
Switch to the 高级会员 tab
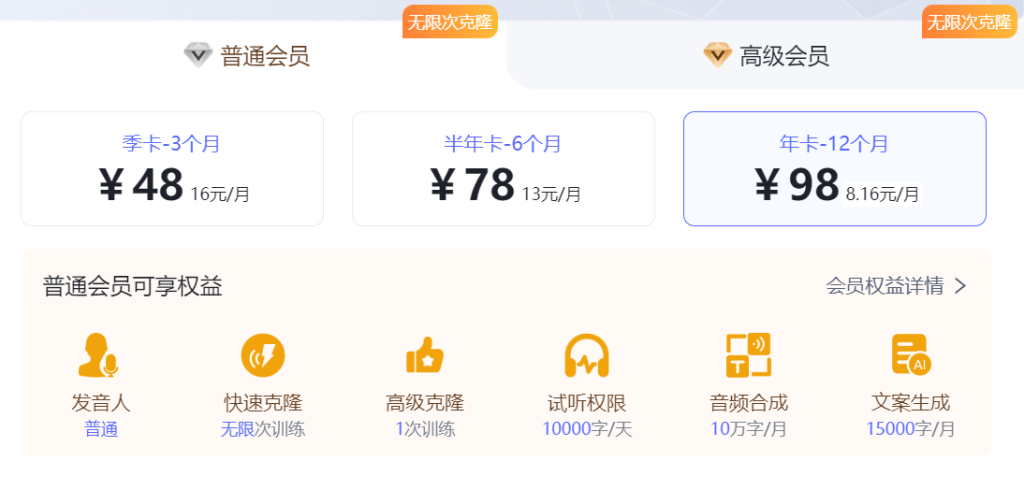(x=766, y=55)
